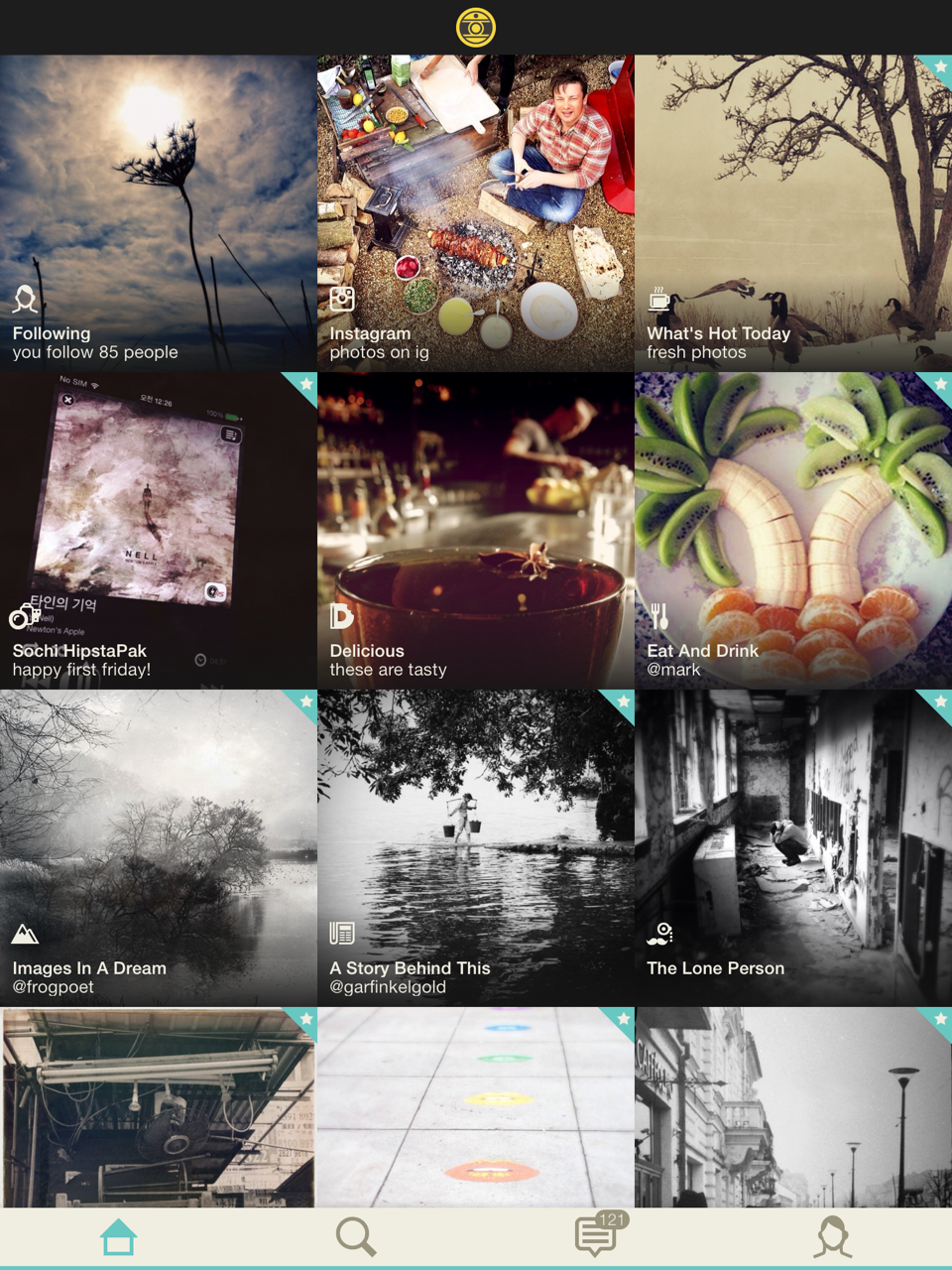
Task: Open The Lone Person collection
Action: pos(793,848)
